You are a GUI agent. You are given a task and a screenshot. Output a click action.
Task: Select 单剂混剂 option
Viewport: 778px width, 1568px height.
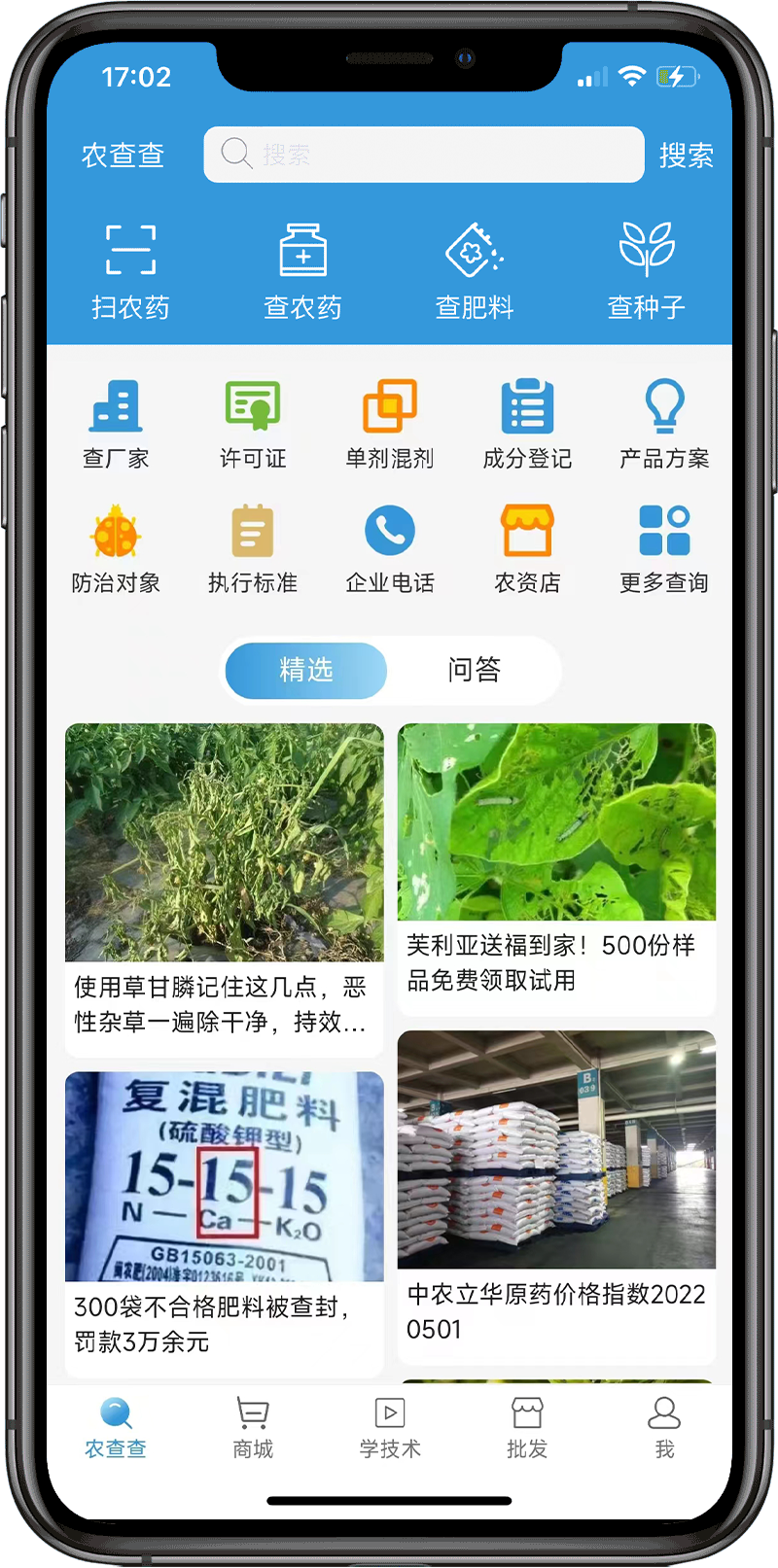point(390,425)
